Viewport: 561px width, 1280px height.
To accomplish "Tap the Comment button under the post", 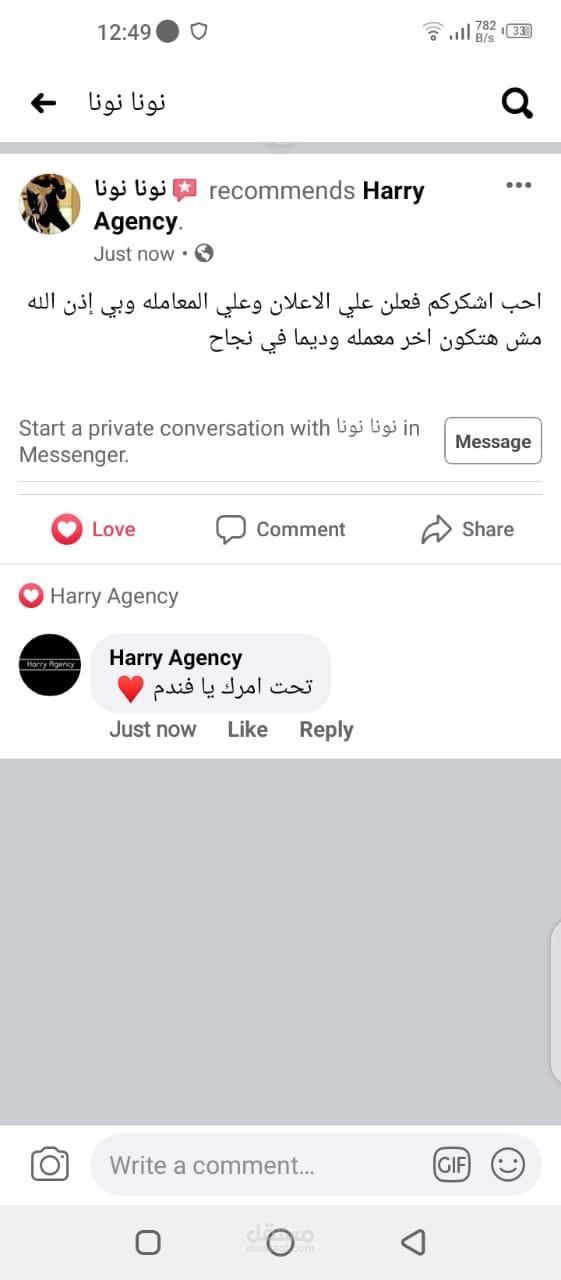I will click(281, 529).
